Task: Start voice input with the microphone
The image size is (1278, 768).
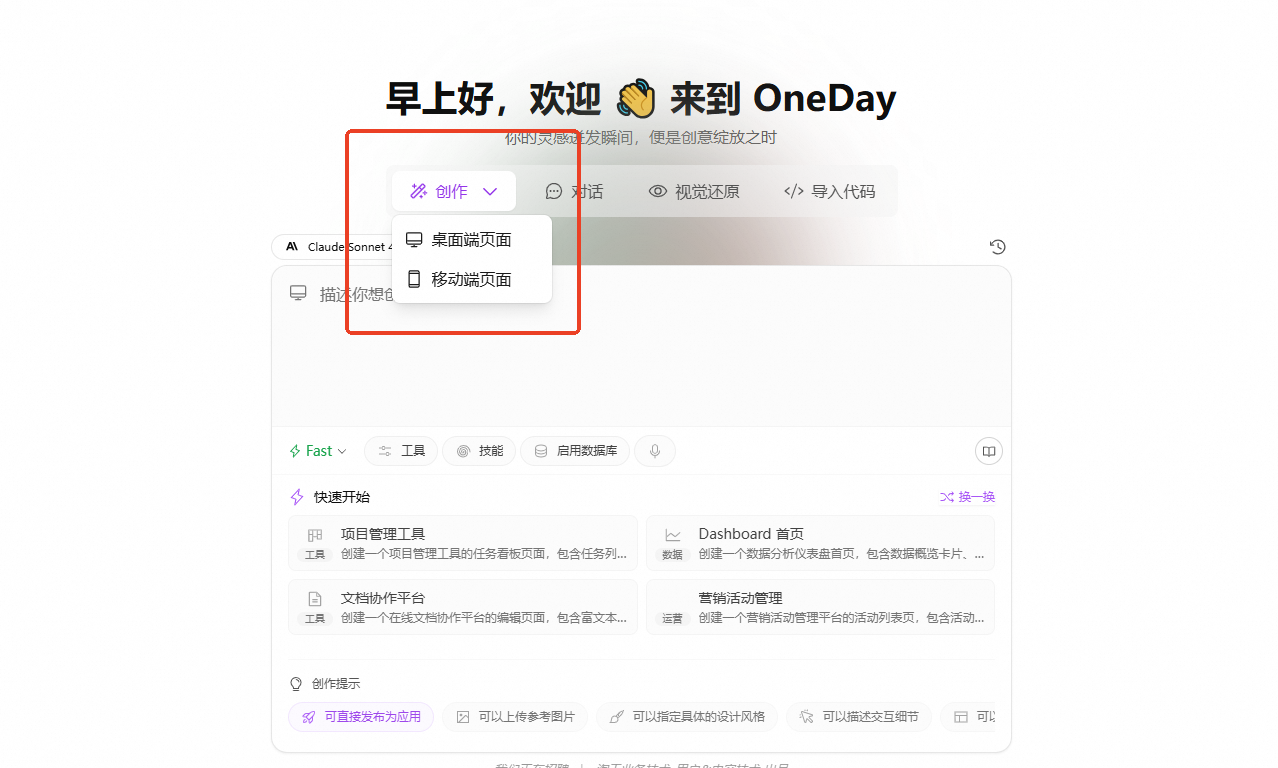Action: coord(655,451)
